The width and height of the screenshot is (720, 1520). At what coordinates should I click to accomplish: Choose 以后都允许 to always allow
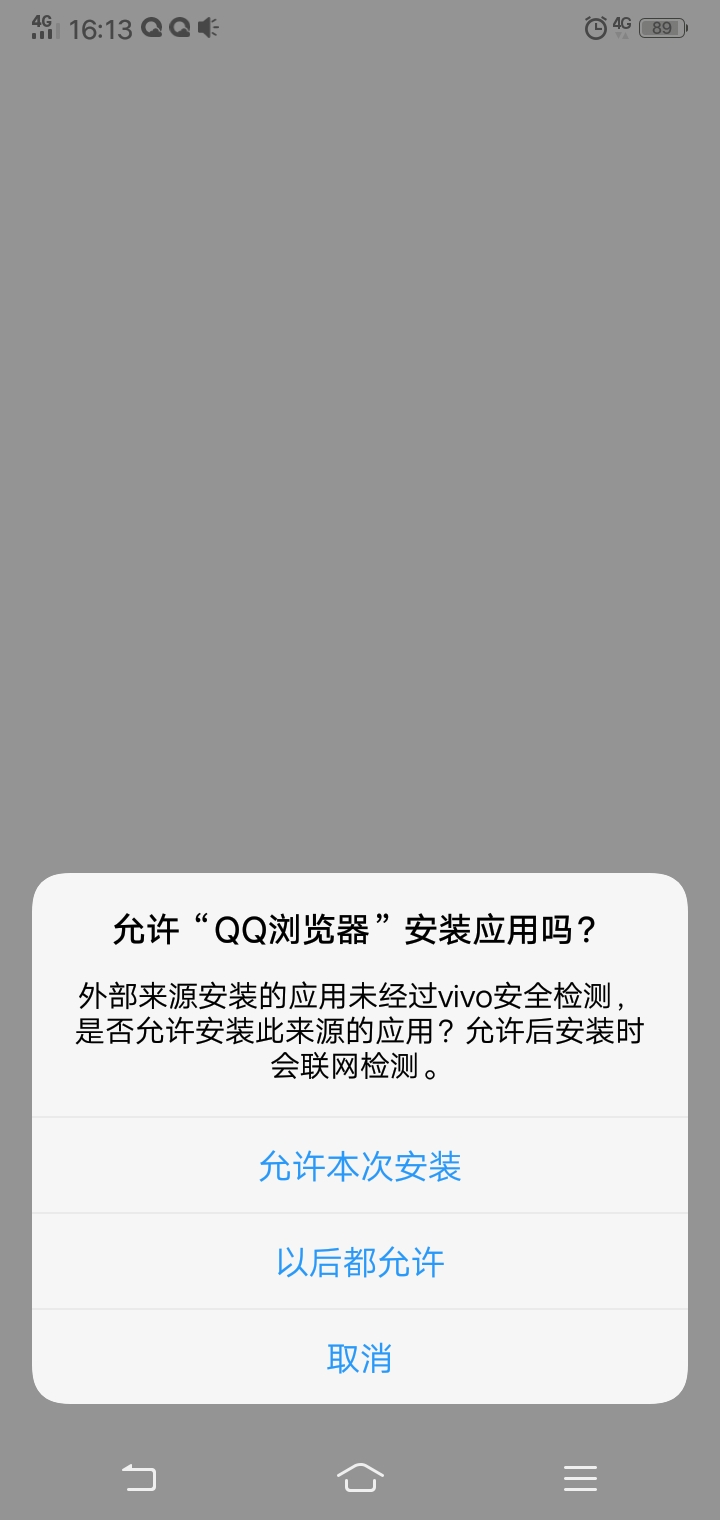click(360, 1262)
